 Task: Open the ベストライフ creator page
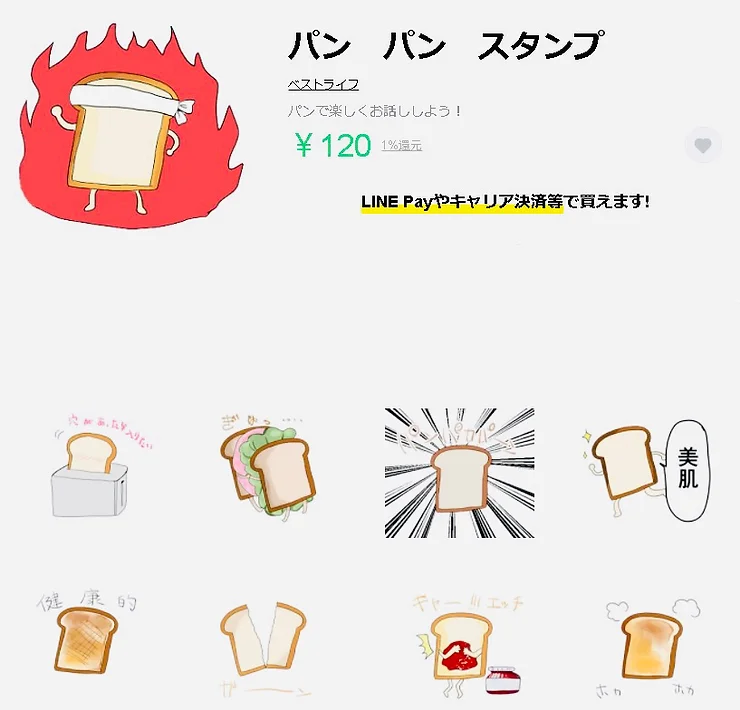(x=323, y=84)
